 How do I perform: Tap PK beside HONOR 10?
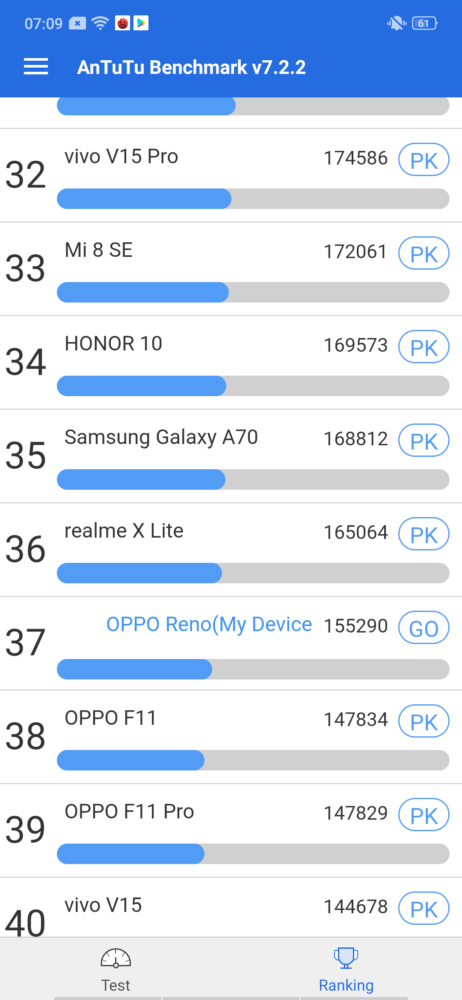(x=424, y=348)
